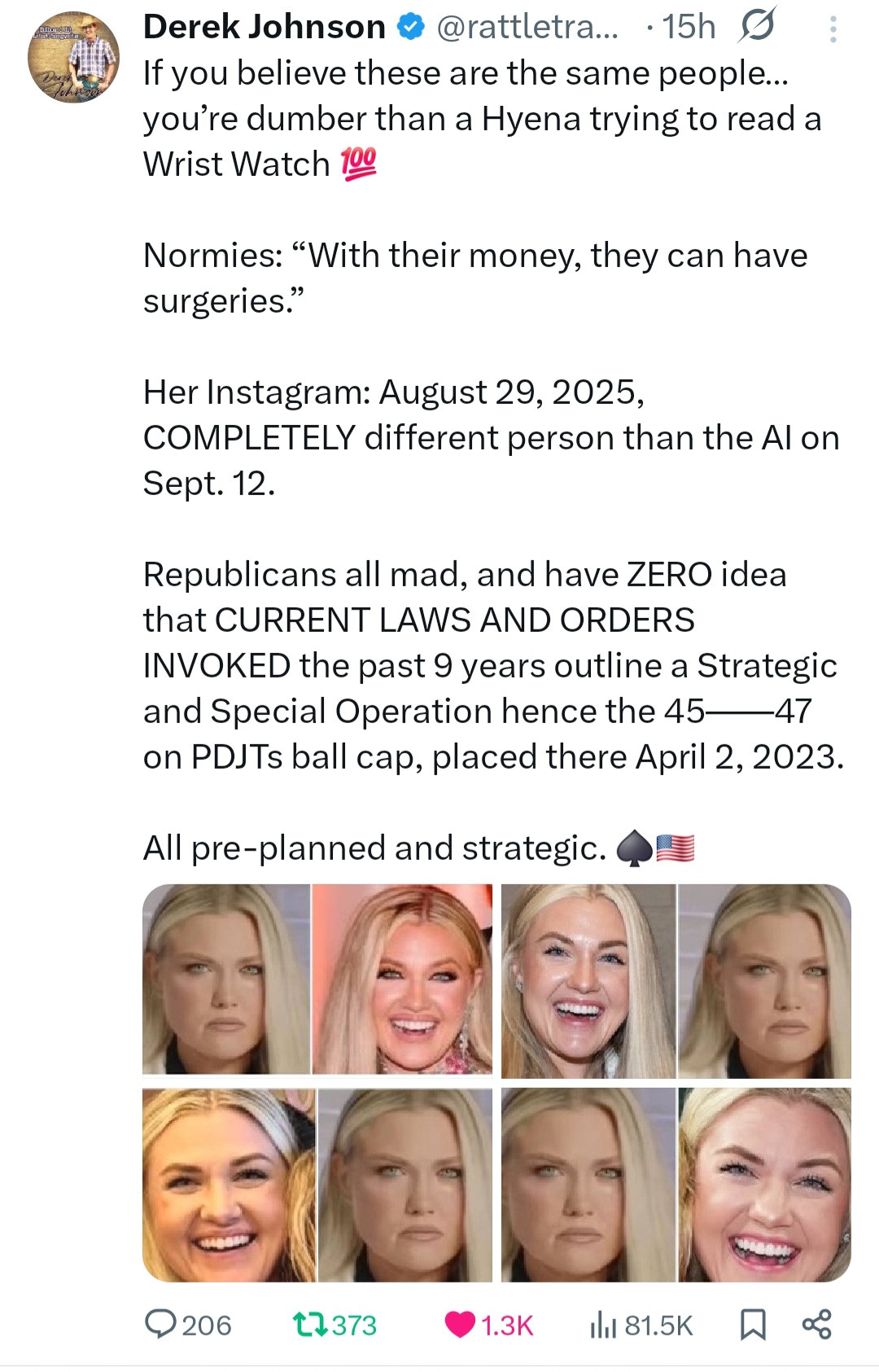Retweet the post with 373 reposts

[x=310, y=1325]
